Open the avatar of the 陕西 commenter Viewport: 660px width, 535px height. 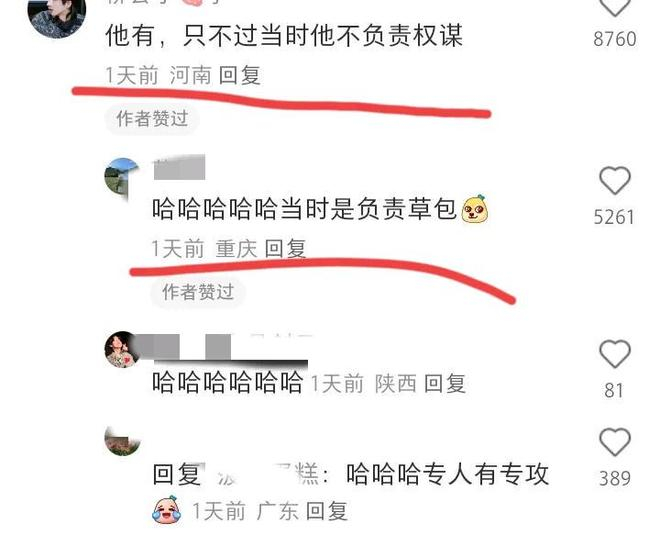point(122,349)
